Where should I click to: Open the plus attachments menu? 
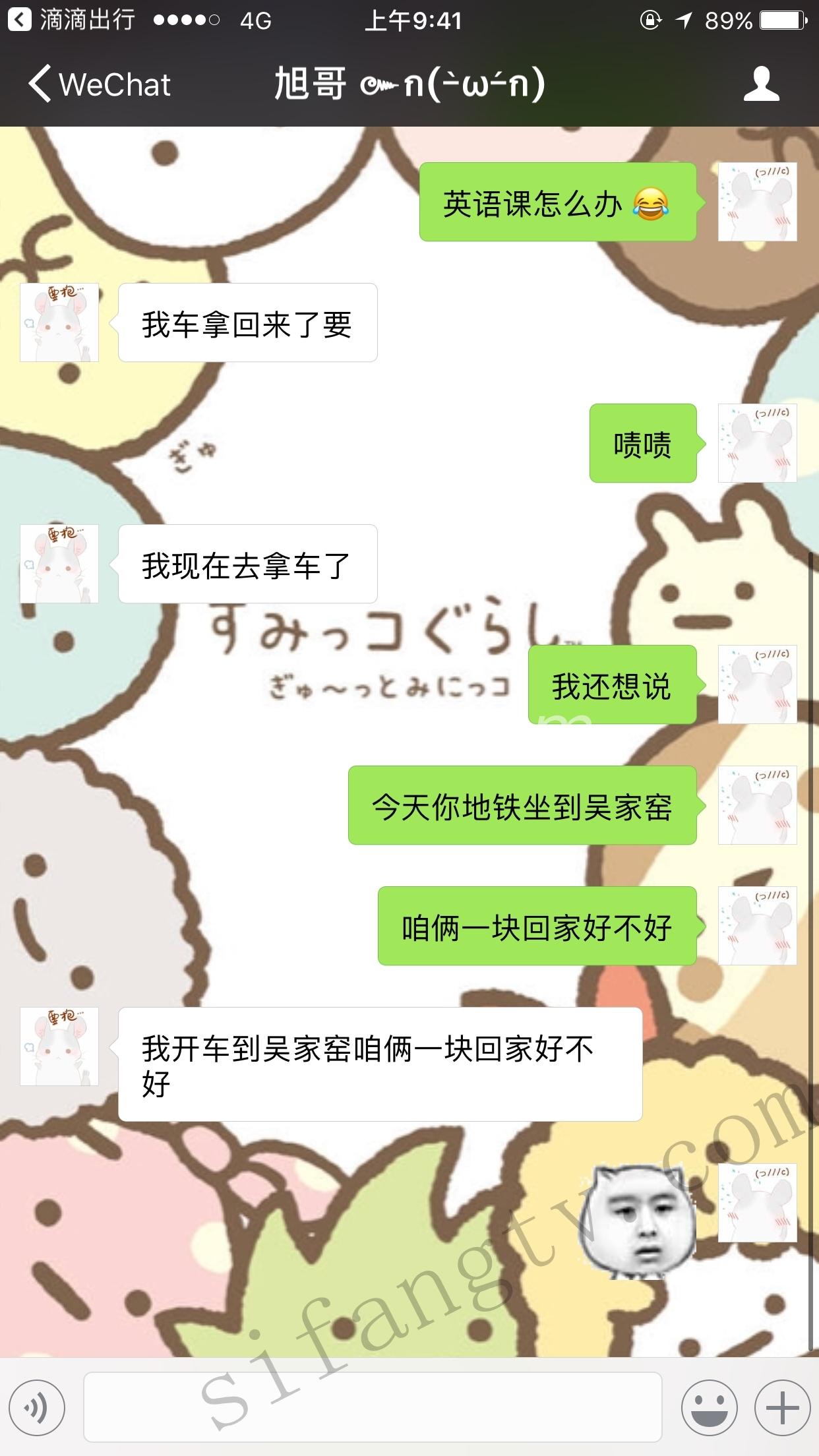pyautogui.click(x=782, y=1408)
